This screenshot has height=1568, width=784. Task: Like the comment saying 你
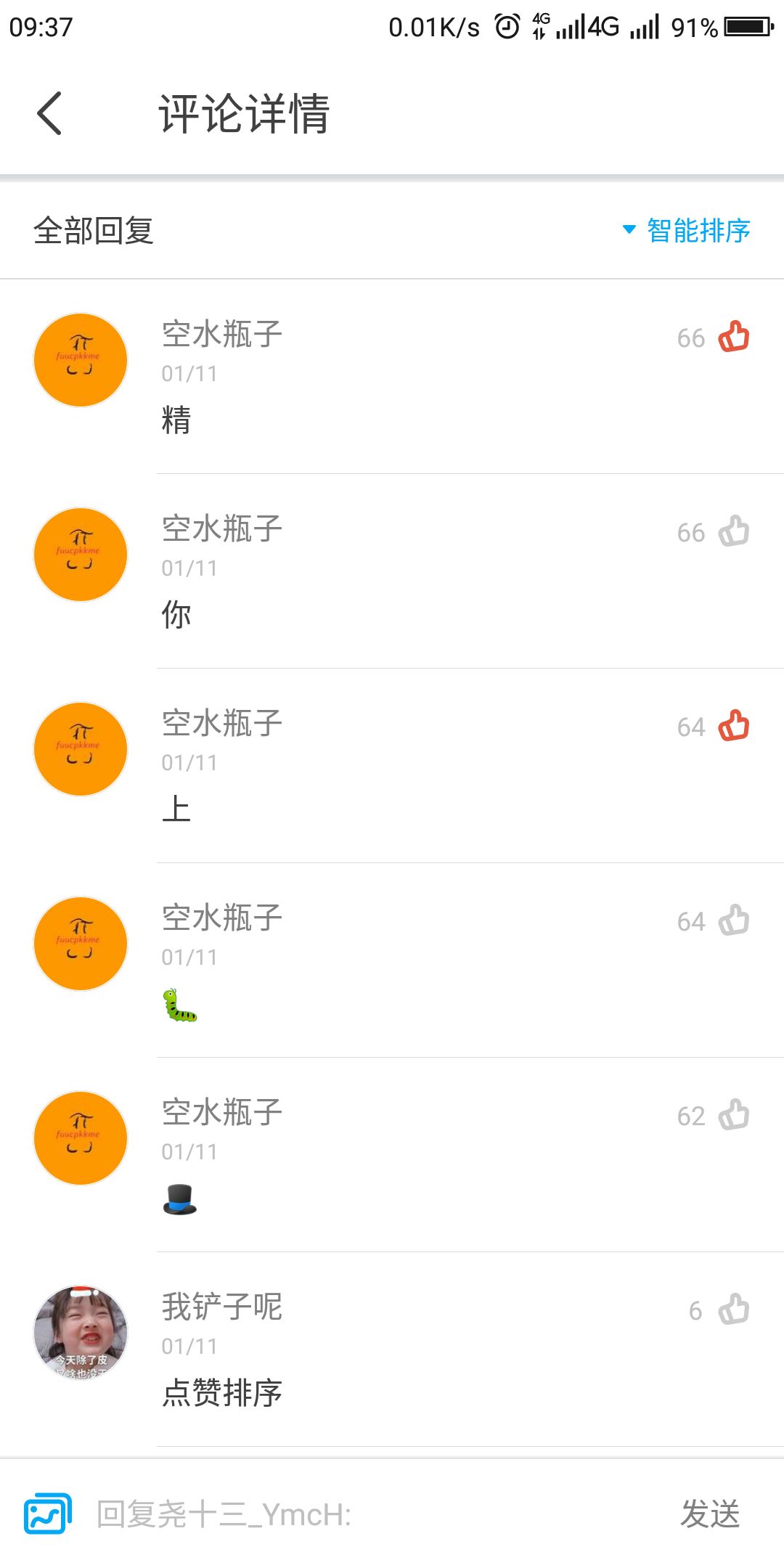pos(733,531)
